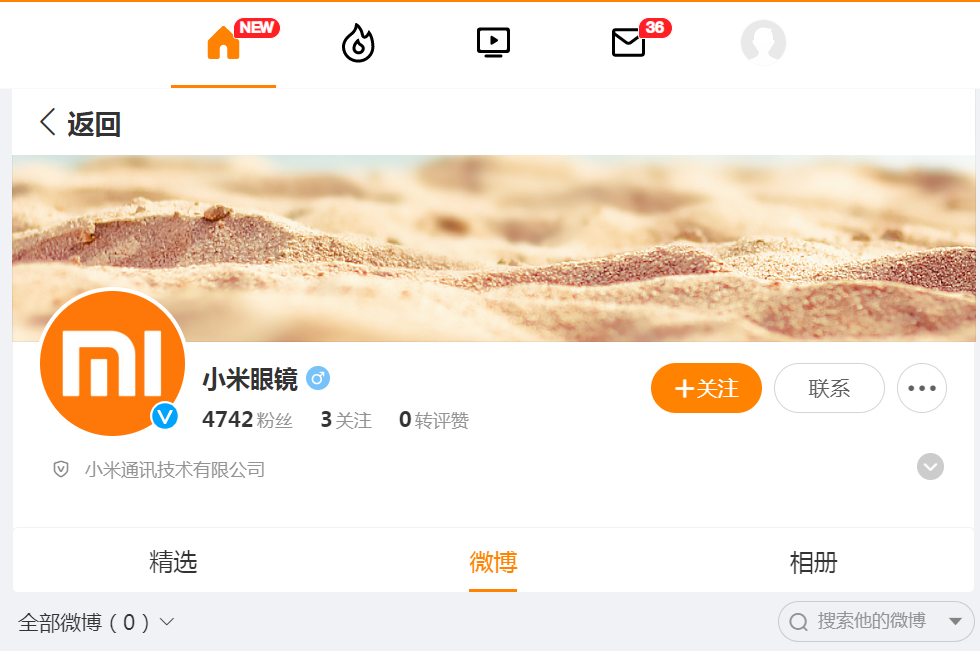Switch to the 相册 tab
This screenshot has width=980, height=651.
click(x=813, y=562)
